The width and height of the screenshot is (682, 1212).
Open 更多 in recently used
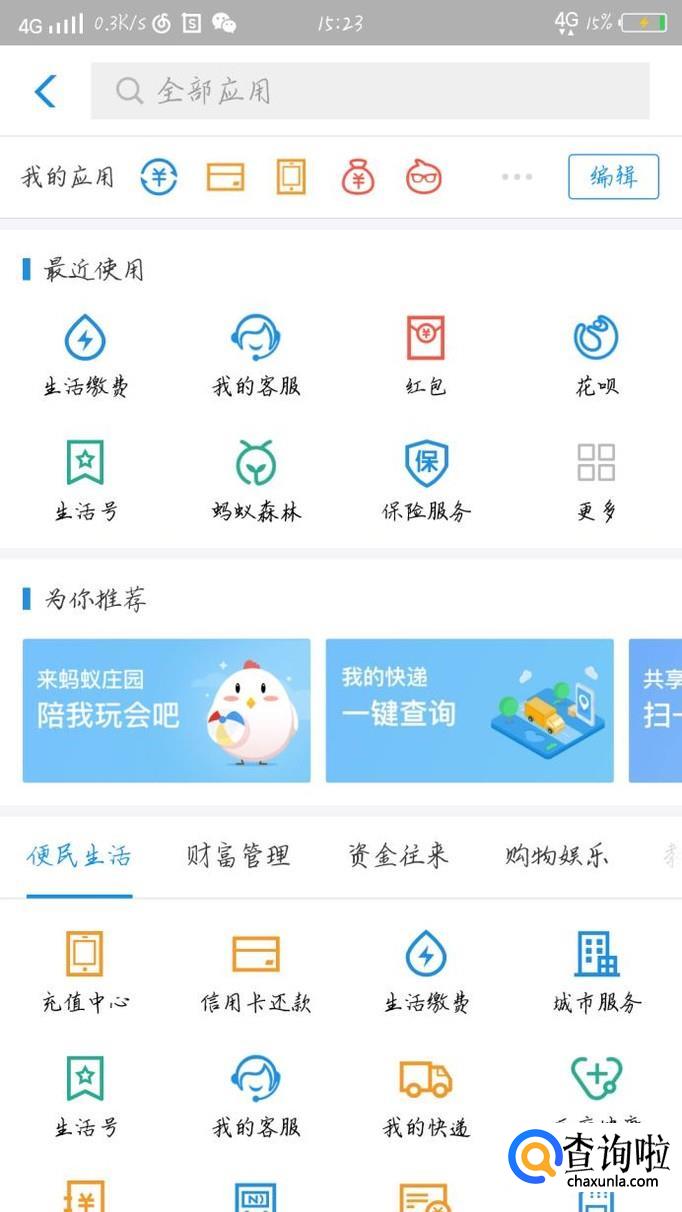[x=597, y=481]
